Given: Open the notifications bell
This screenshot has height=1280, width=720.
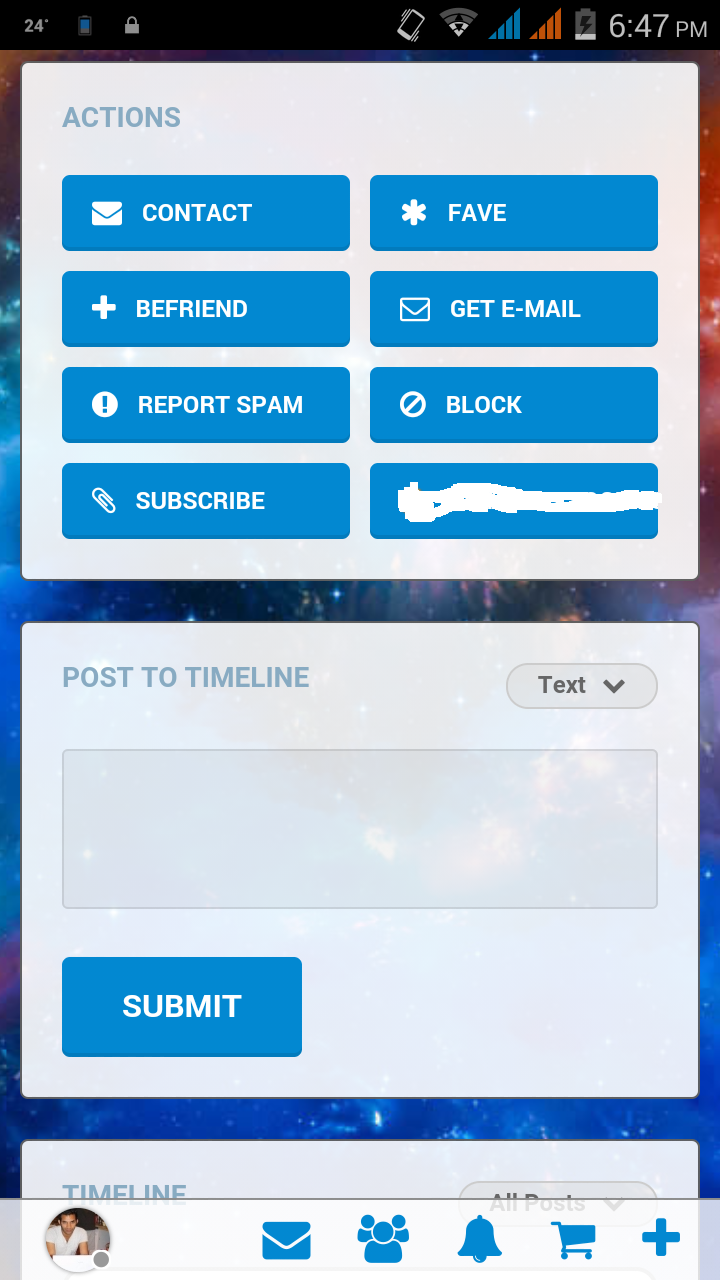Looking at the screenshot, I should 479,1239.
